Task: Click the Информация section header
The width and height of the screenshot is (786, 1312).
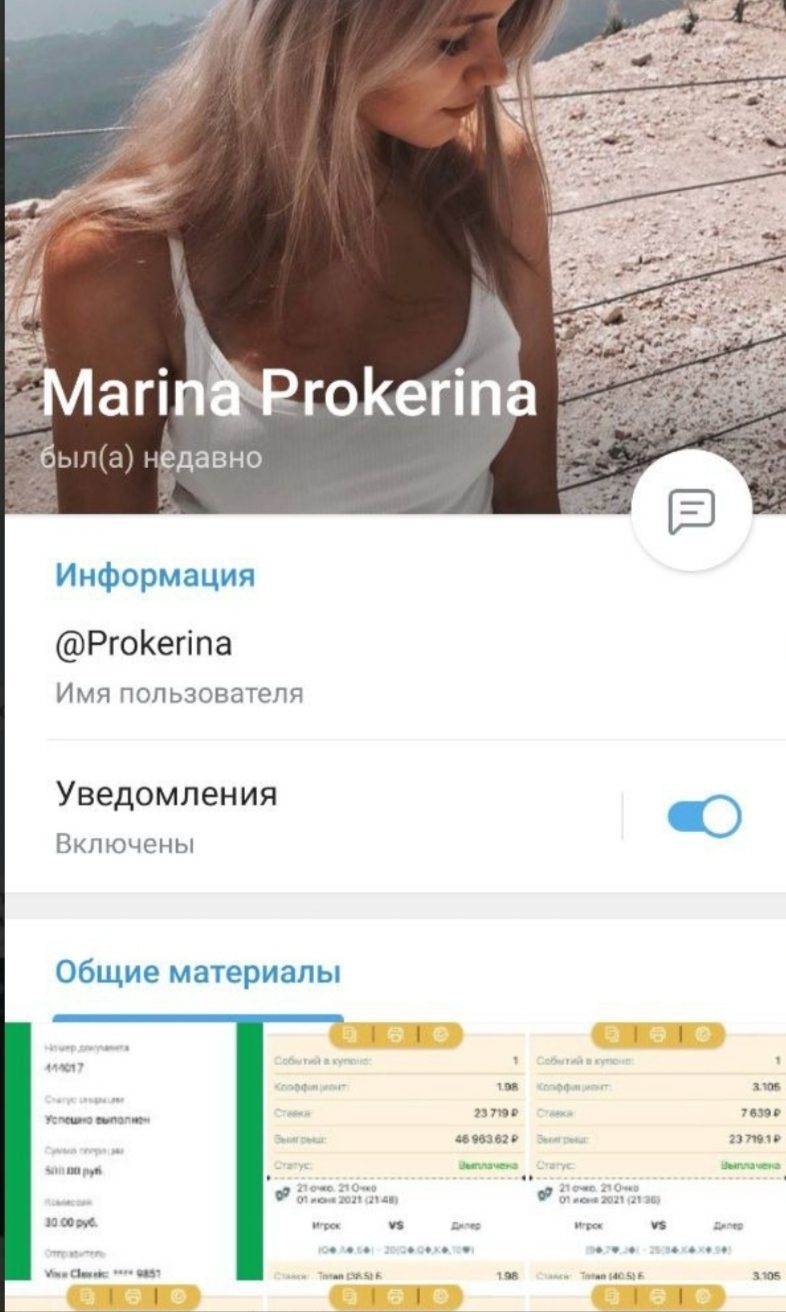Action: [x=156, y=575]
